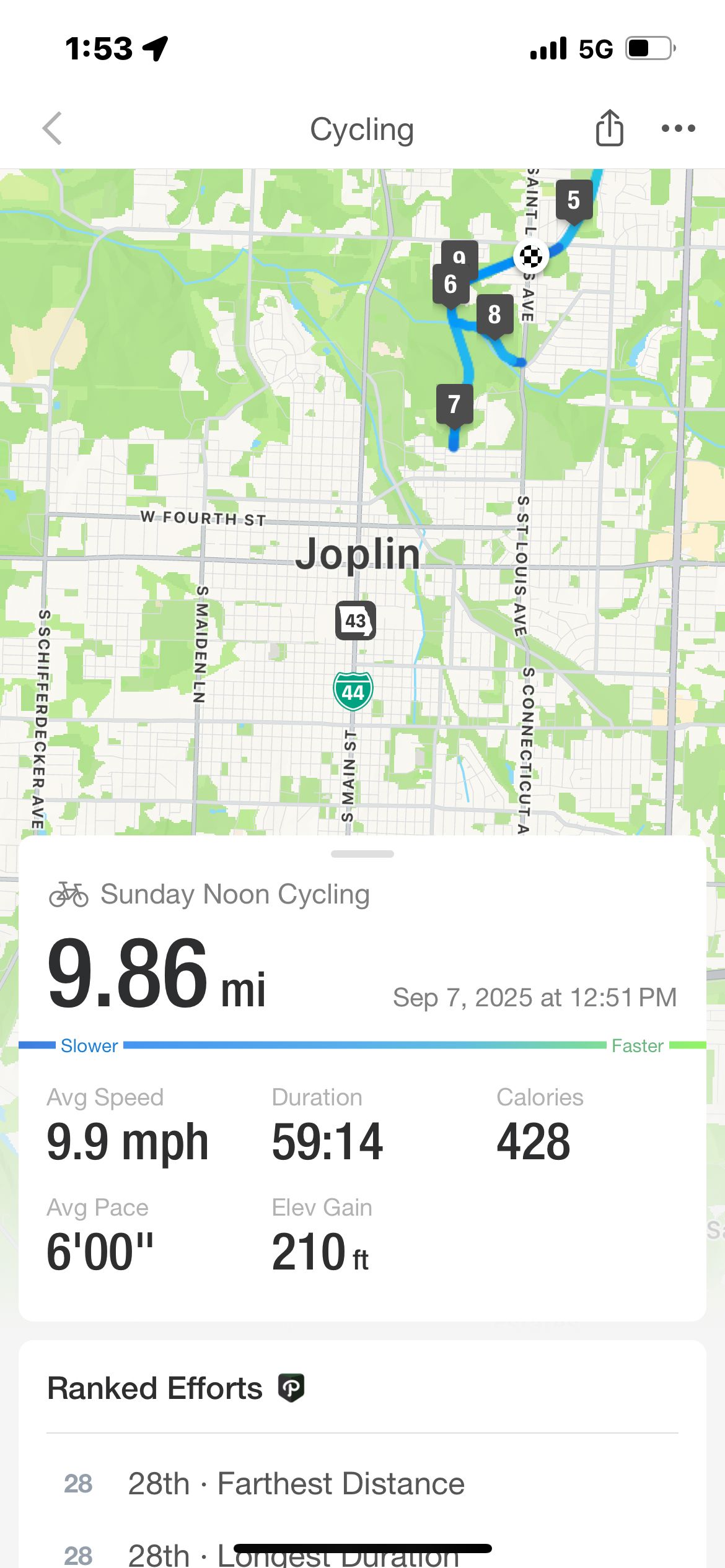Image resolution: width=725 pixels, height=1568 pixels.
Task: Open the Ranked Efforts badge icon
Action: coord(291,1388)
